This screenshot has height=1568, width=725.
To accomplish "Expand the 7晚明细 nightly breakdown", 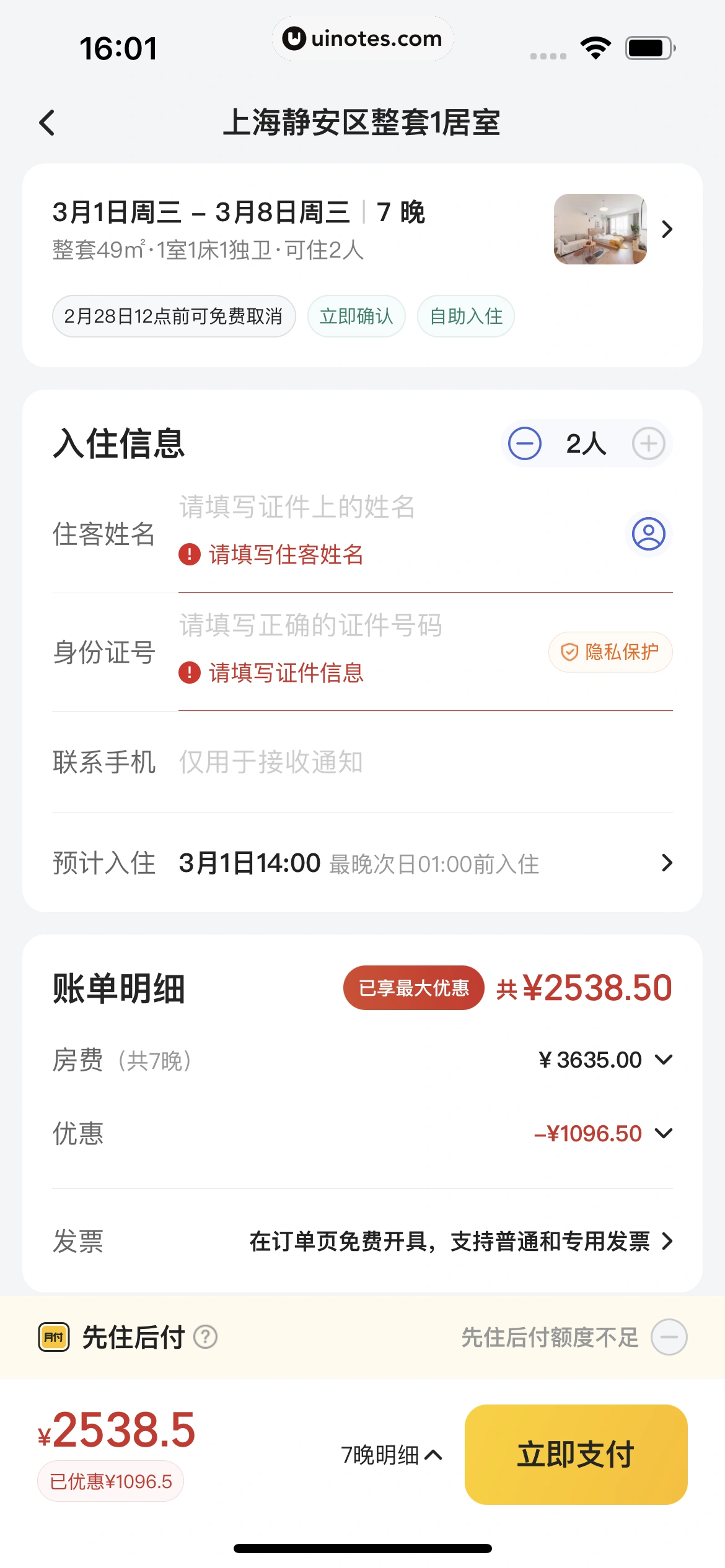I will (x=392, y=1455).
